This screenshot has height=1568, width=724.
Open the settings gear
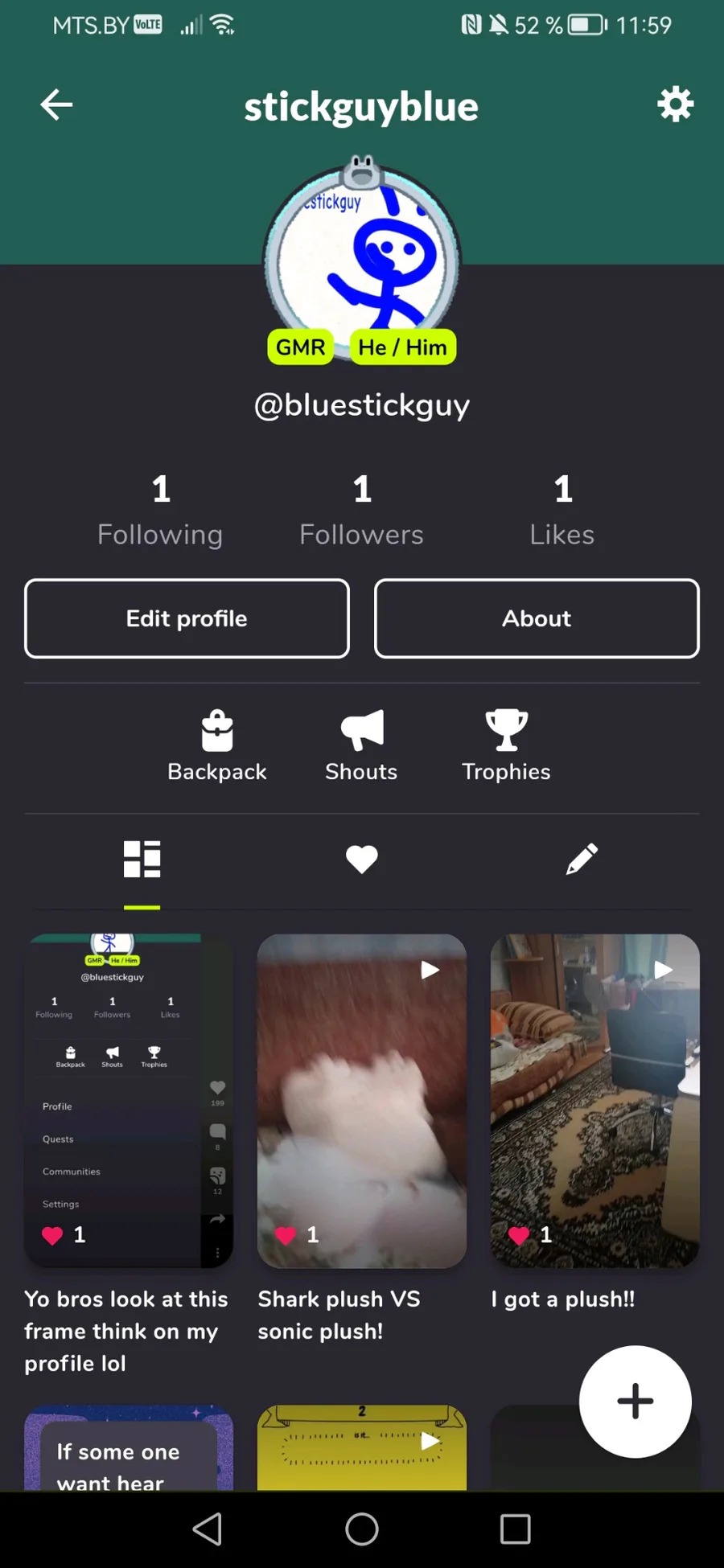click(675, 105)
